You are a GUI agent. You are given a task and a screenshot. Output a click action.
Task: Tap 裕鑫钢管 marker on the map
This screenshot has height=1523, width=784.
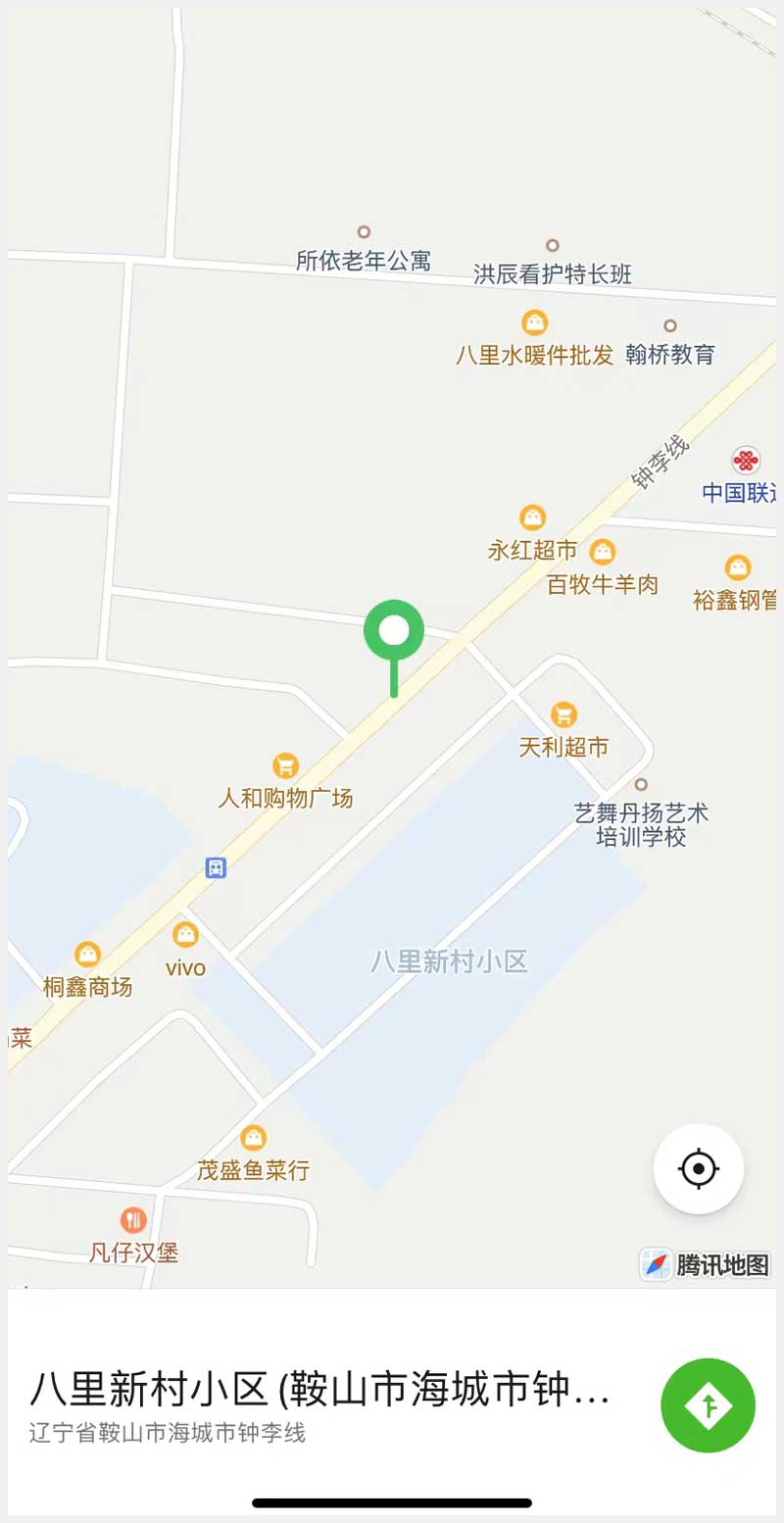(737, 567)
